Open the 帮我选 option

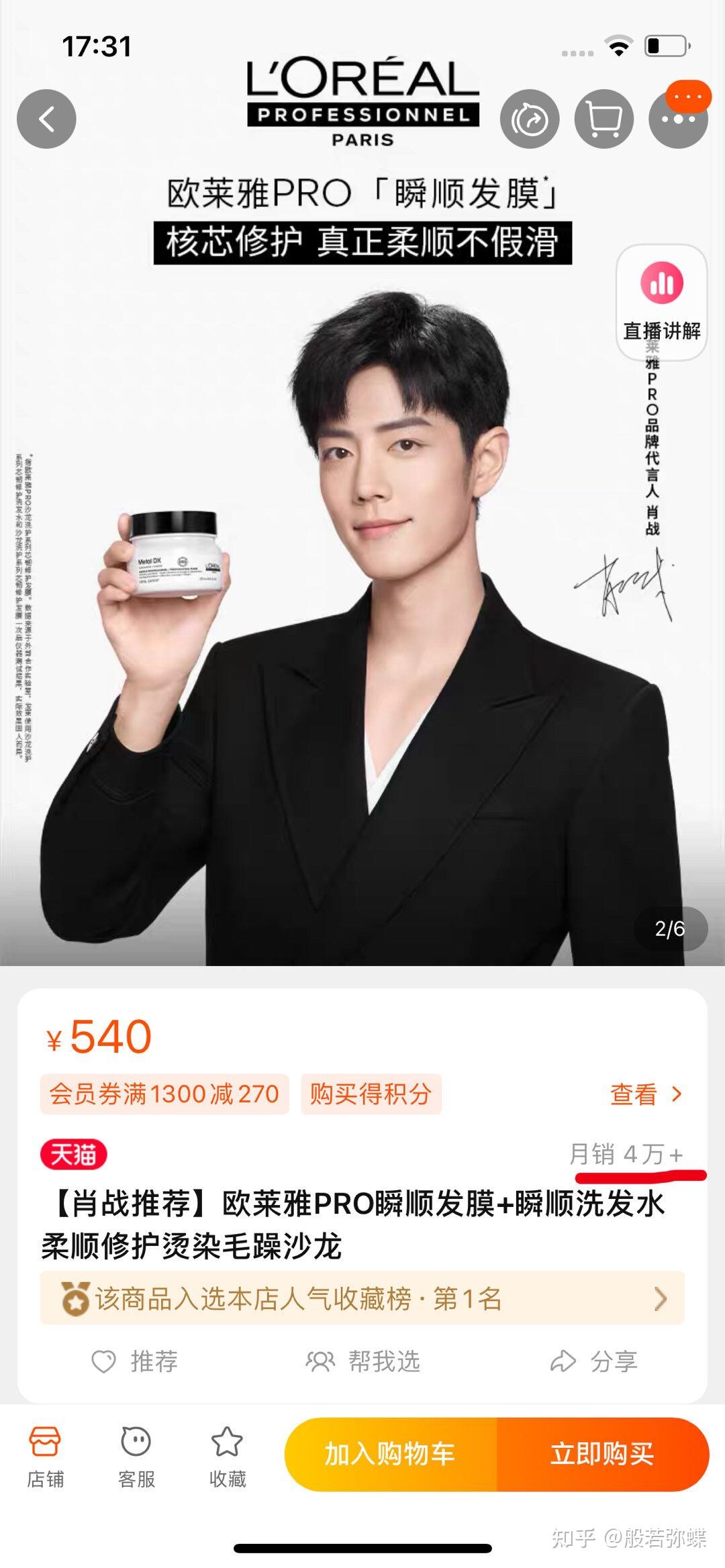tap(363, 1361)
